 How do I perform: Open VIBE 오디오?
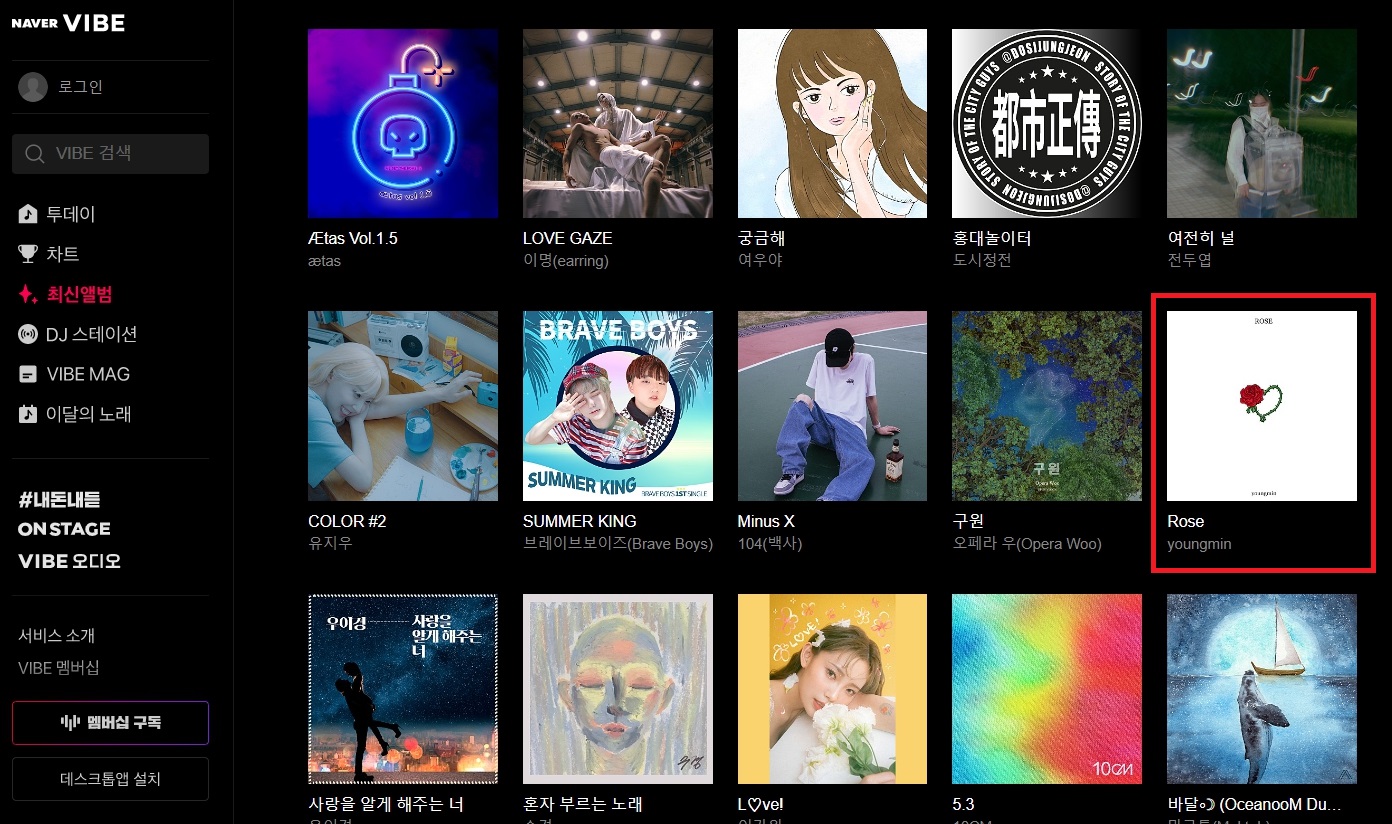pyautogui.click(x=69, y=561)
